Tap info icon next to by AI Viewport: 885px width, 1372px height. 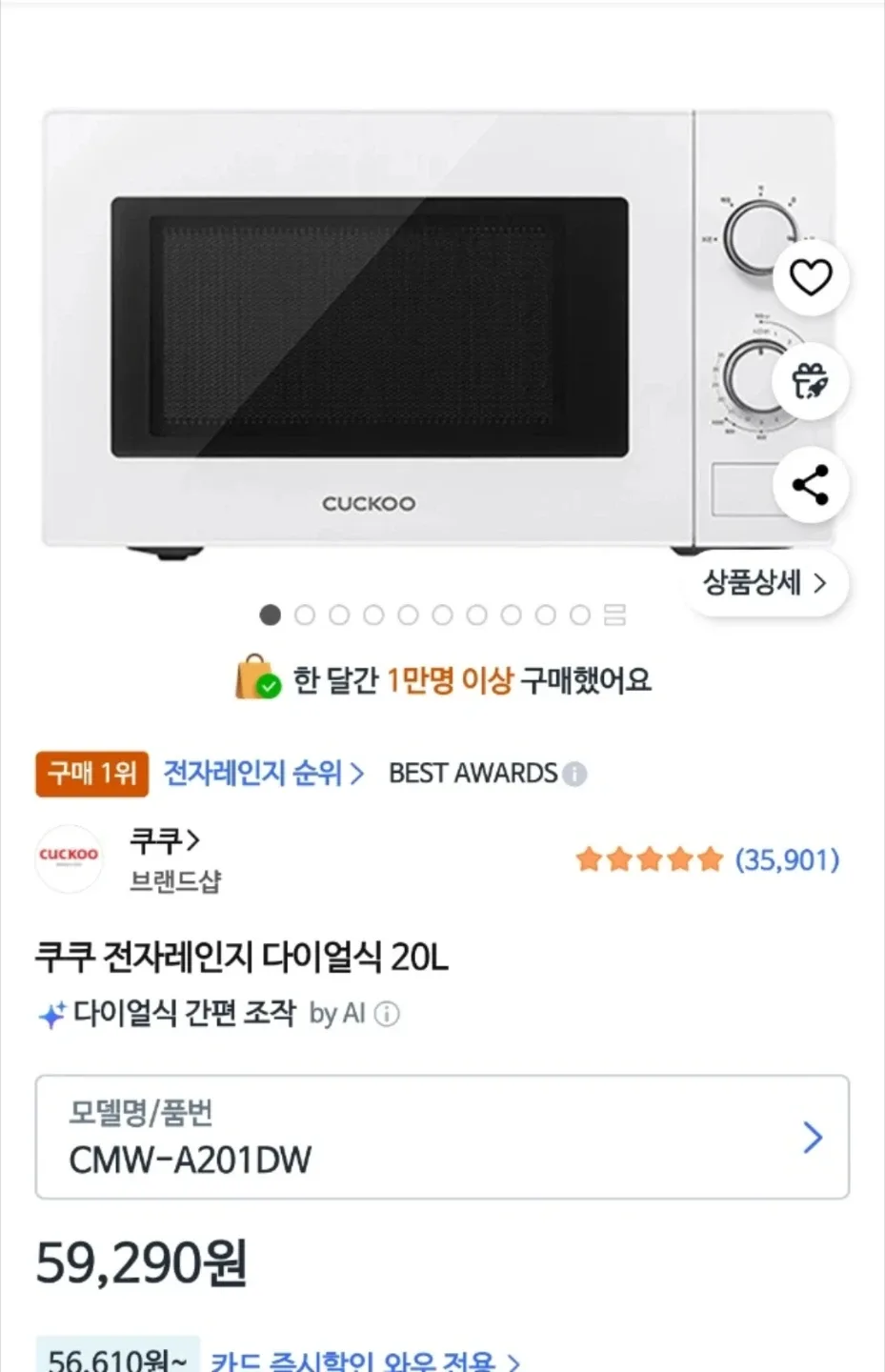[387, 1014]
